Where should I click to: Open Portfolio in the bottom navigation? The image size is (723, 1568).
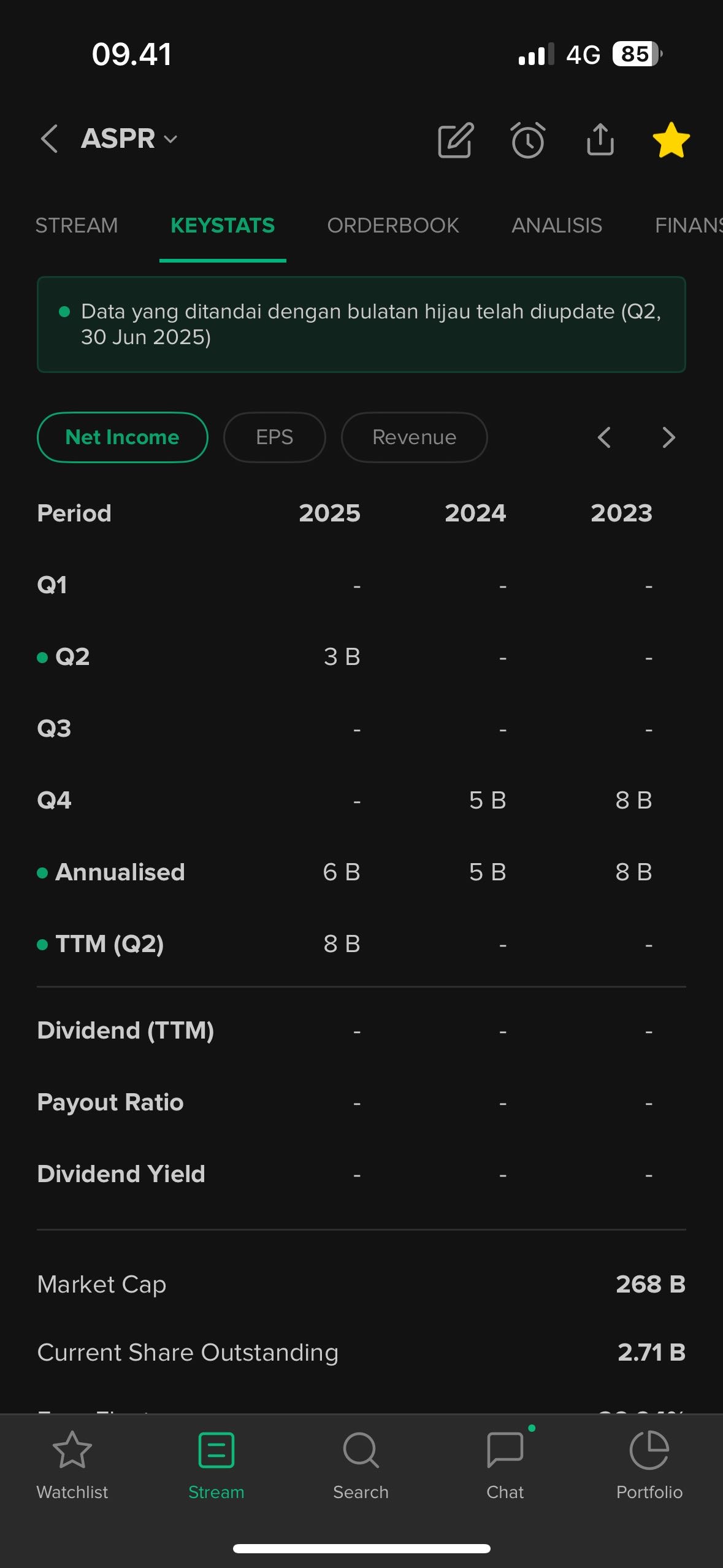click(x=649, y=1466)
